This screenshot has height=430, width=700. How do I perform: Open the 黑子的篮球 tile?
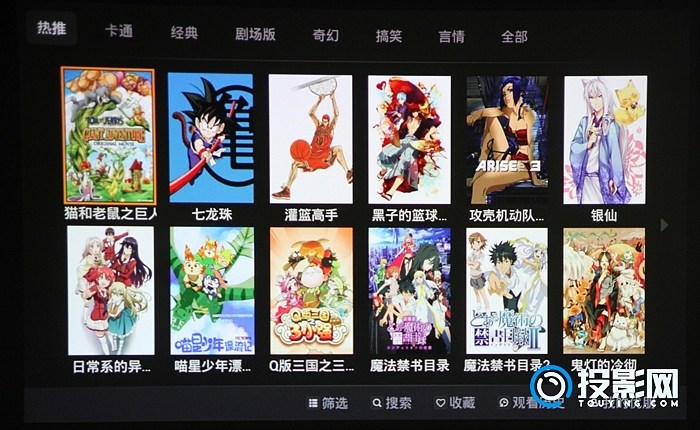coord(409,139)
